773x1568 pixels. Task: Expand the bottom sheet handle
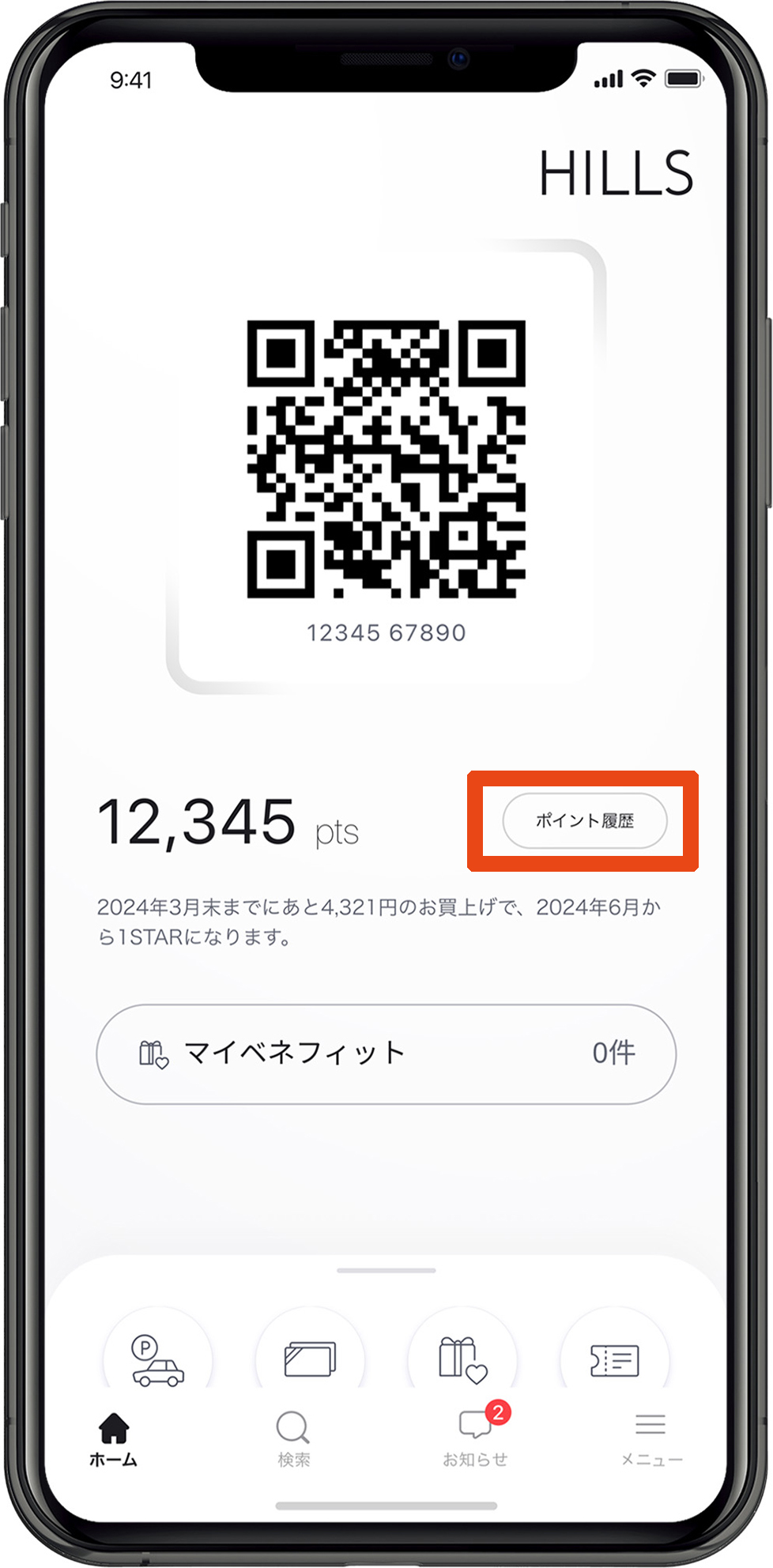(386, 1270)
